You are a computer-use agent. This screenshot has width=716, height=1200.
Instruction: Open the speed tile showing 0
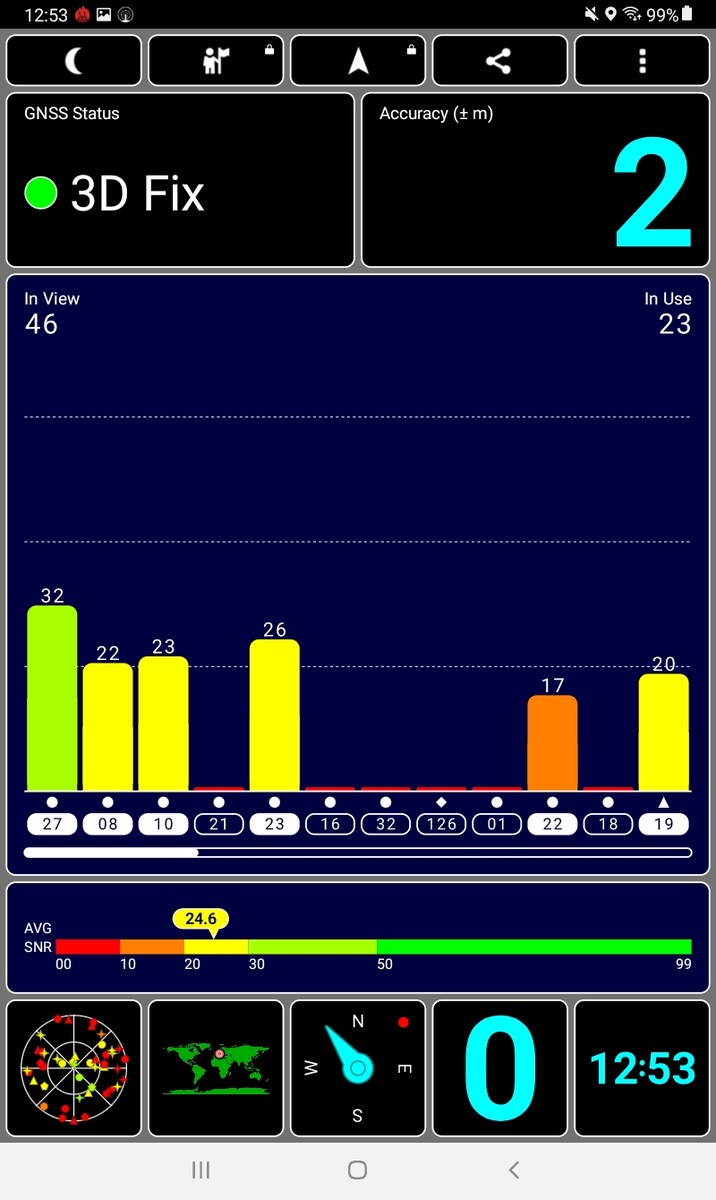tap(500, 1068)
